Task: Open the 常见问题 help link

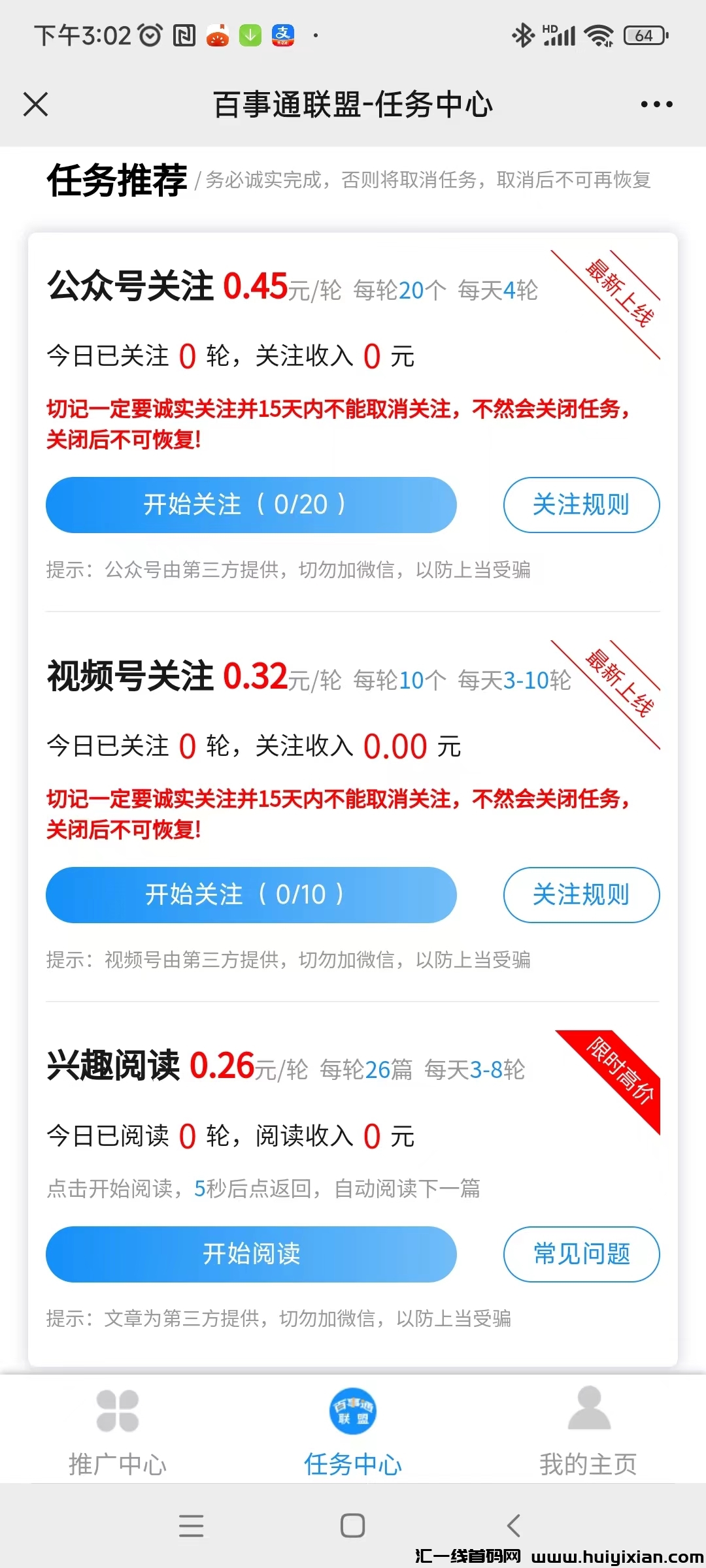Action: point(581,1254)
